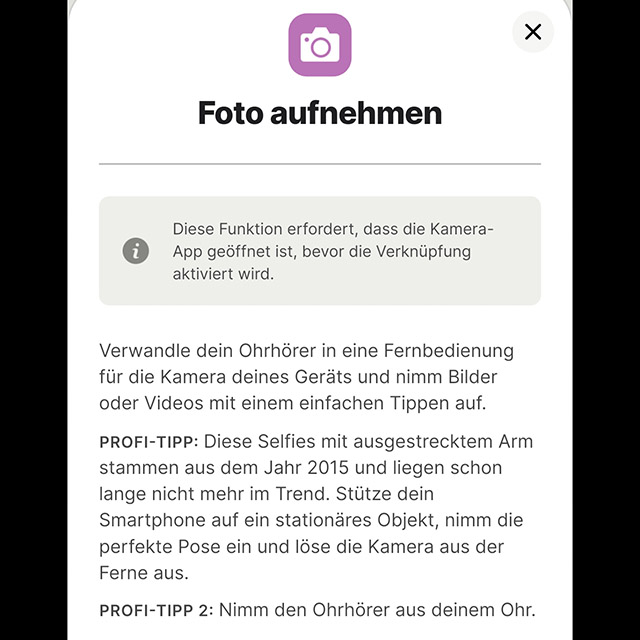Close the Foto aufnehmen dialog
The width and height of the screenshot is (640, 640).
533,32
